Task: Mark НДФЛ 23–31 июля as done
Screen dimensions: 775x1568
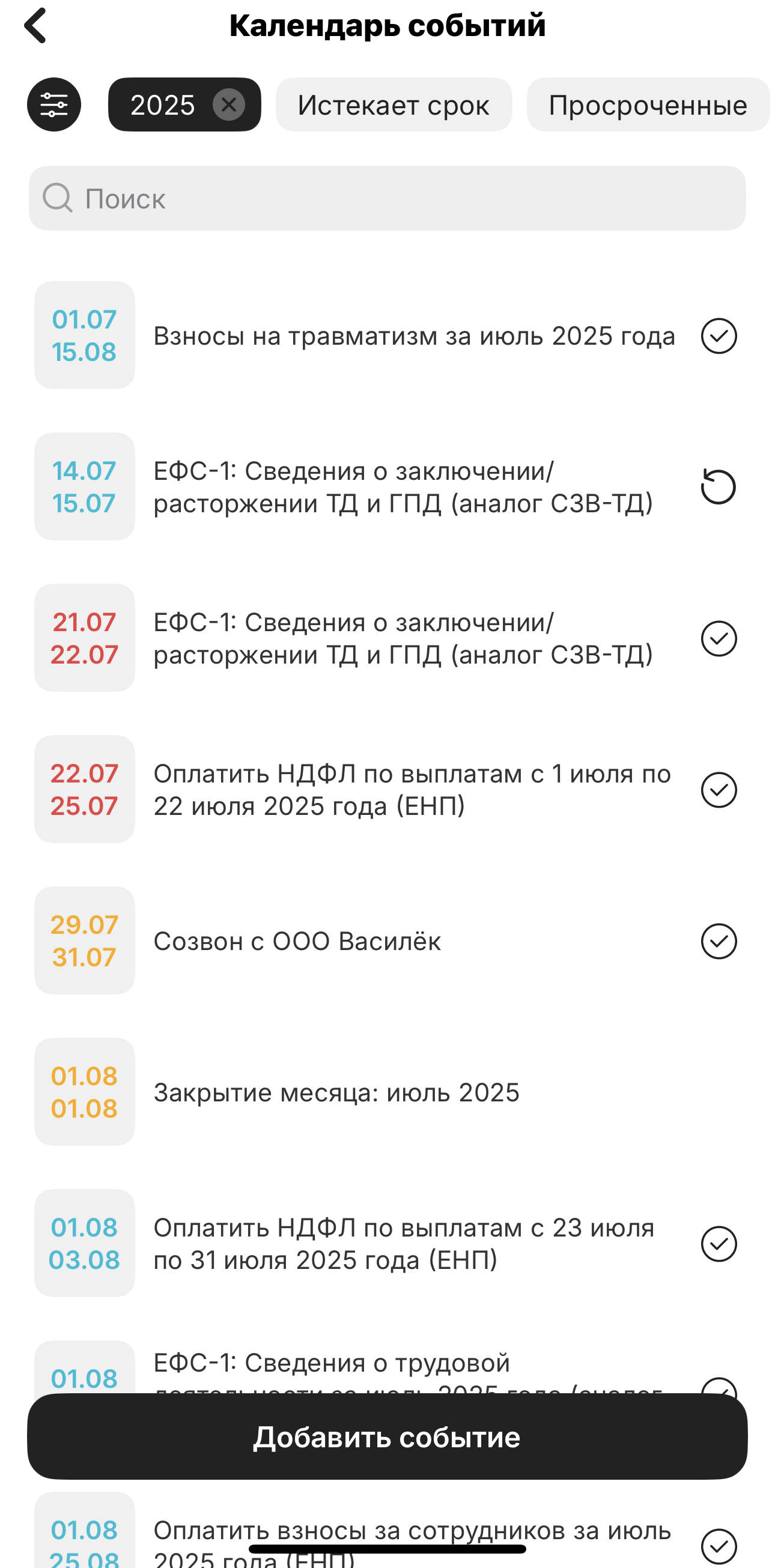Action: tap(719, 1244)
